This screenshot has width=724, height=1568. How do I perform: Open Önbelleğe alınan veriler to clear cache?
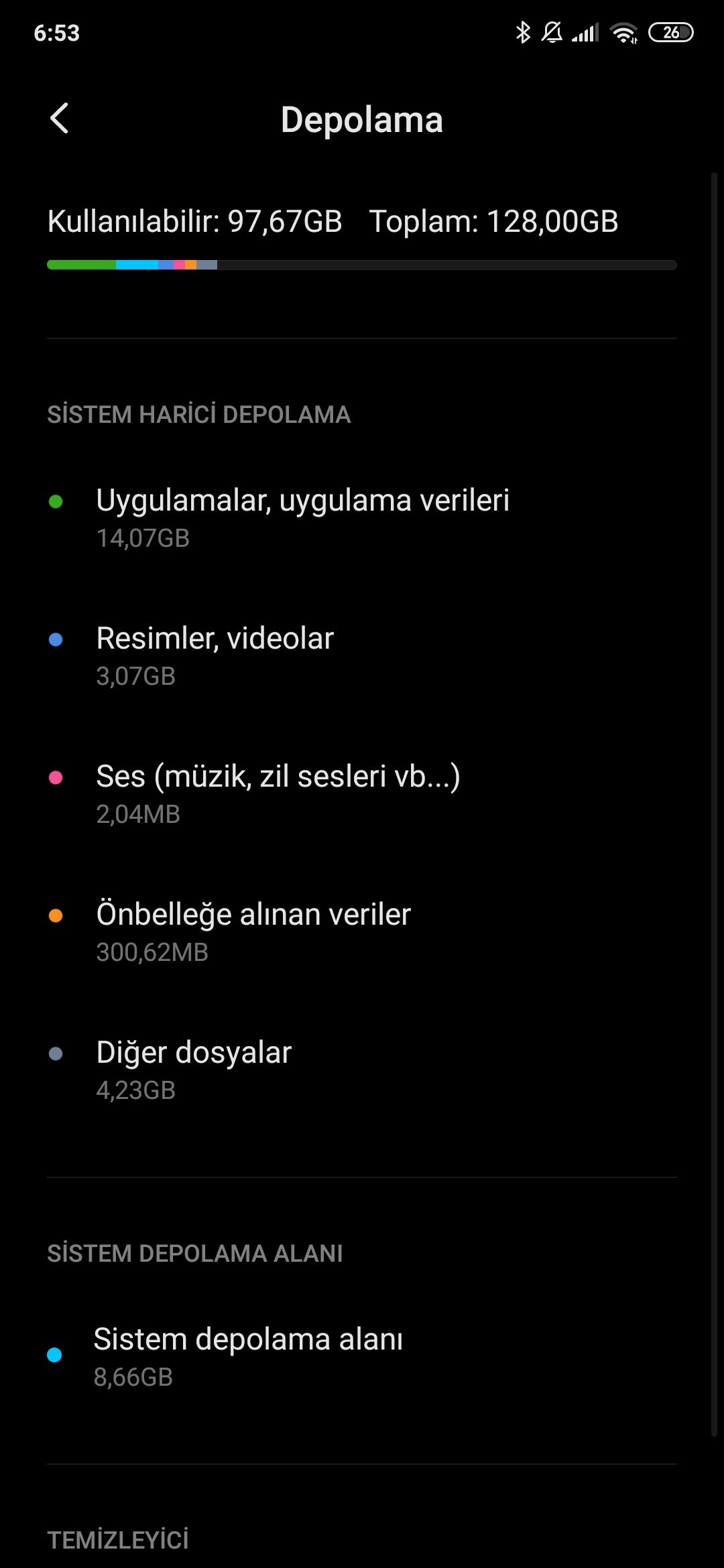coord(362,932)
